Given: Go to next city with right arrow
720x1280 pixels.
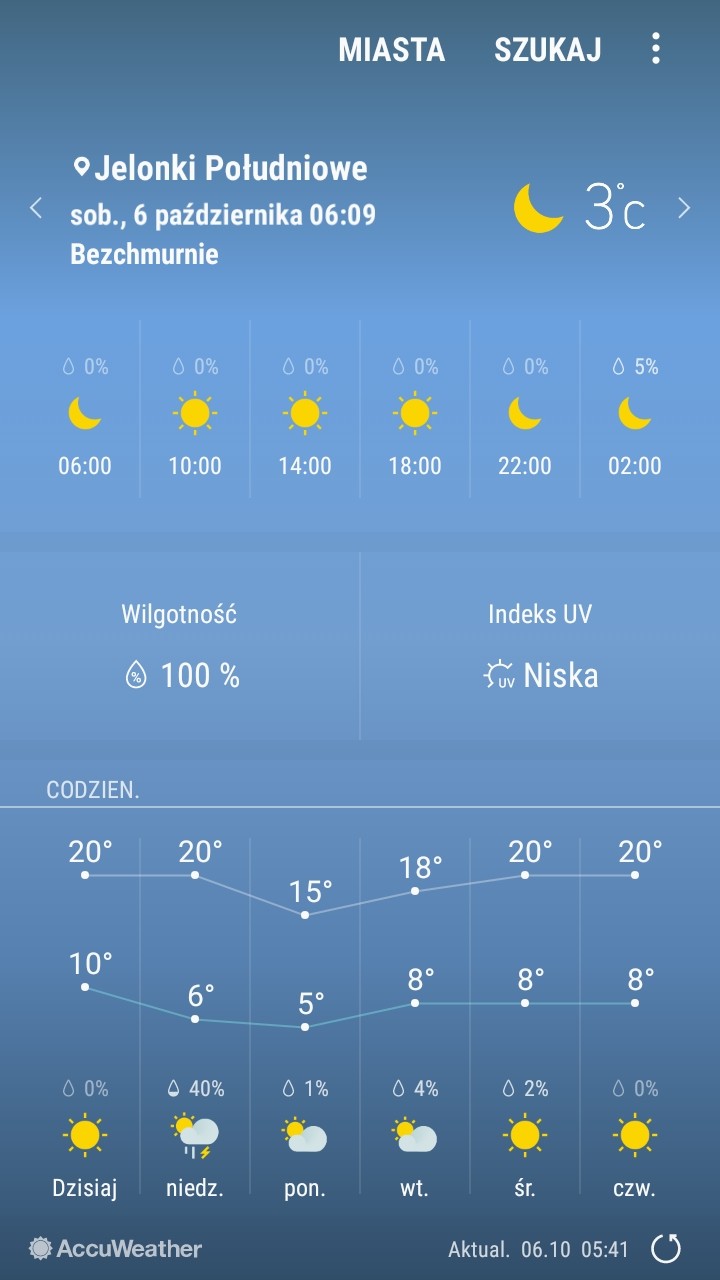Looking at the screenshot, I should [684, 208].
